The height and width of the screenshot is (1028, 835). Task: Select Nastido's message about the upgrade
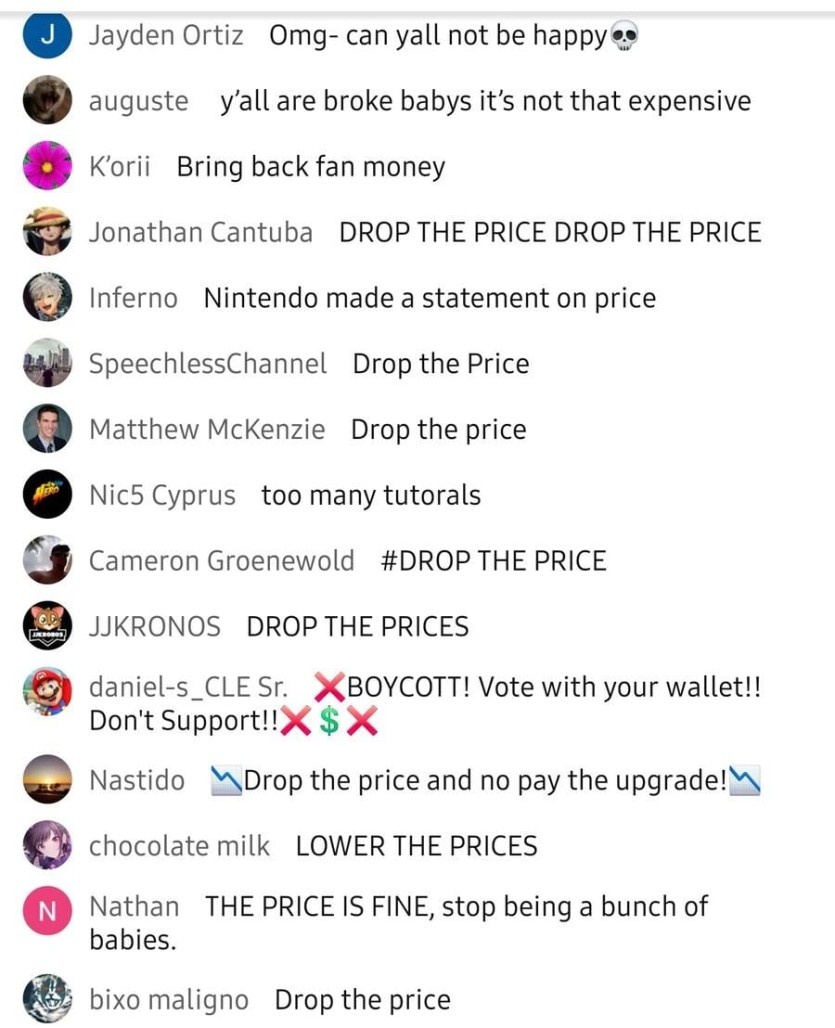[484, 780]
